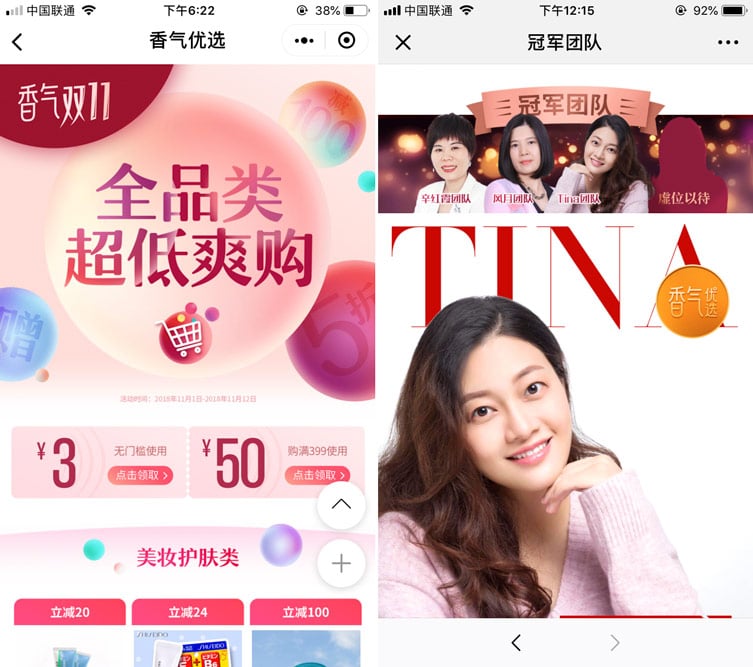Claim the ¥50 coupon for orders over 399
The image size is (753, 667).
click(317, 475)
